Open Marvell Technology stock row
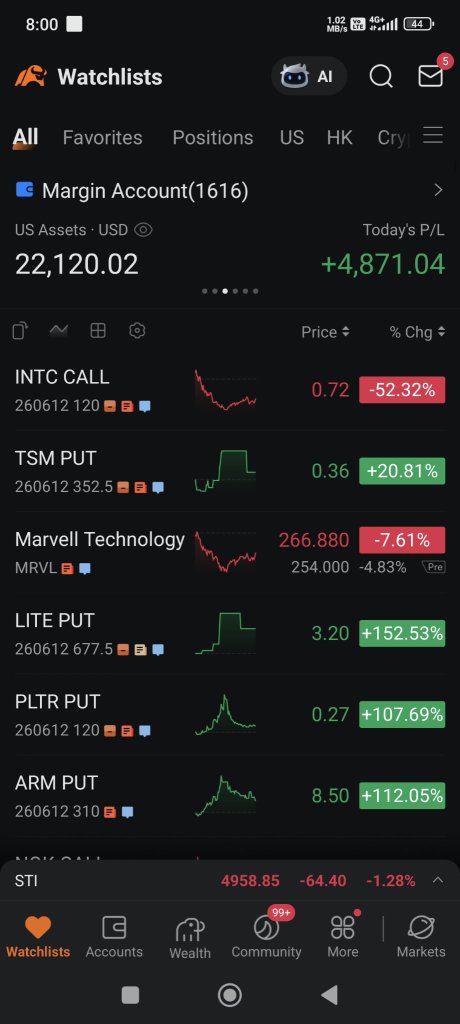Screen dimensions: 460x1024 pyautogui.click(x=230, y=552)
